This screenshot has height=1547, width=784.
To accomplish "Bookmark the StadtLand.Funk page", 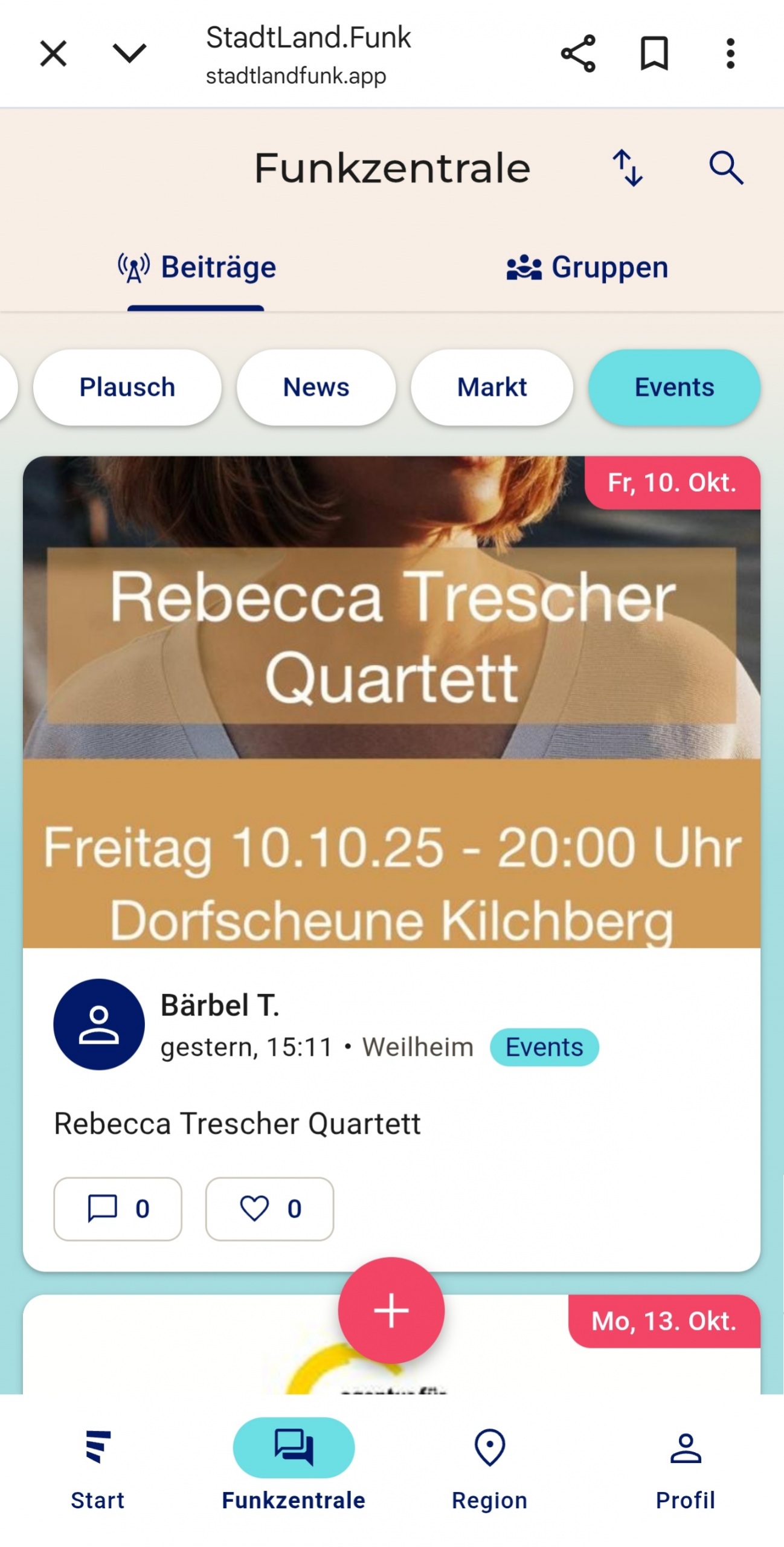I will pos(654,54).
